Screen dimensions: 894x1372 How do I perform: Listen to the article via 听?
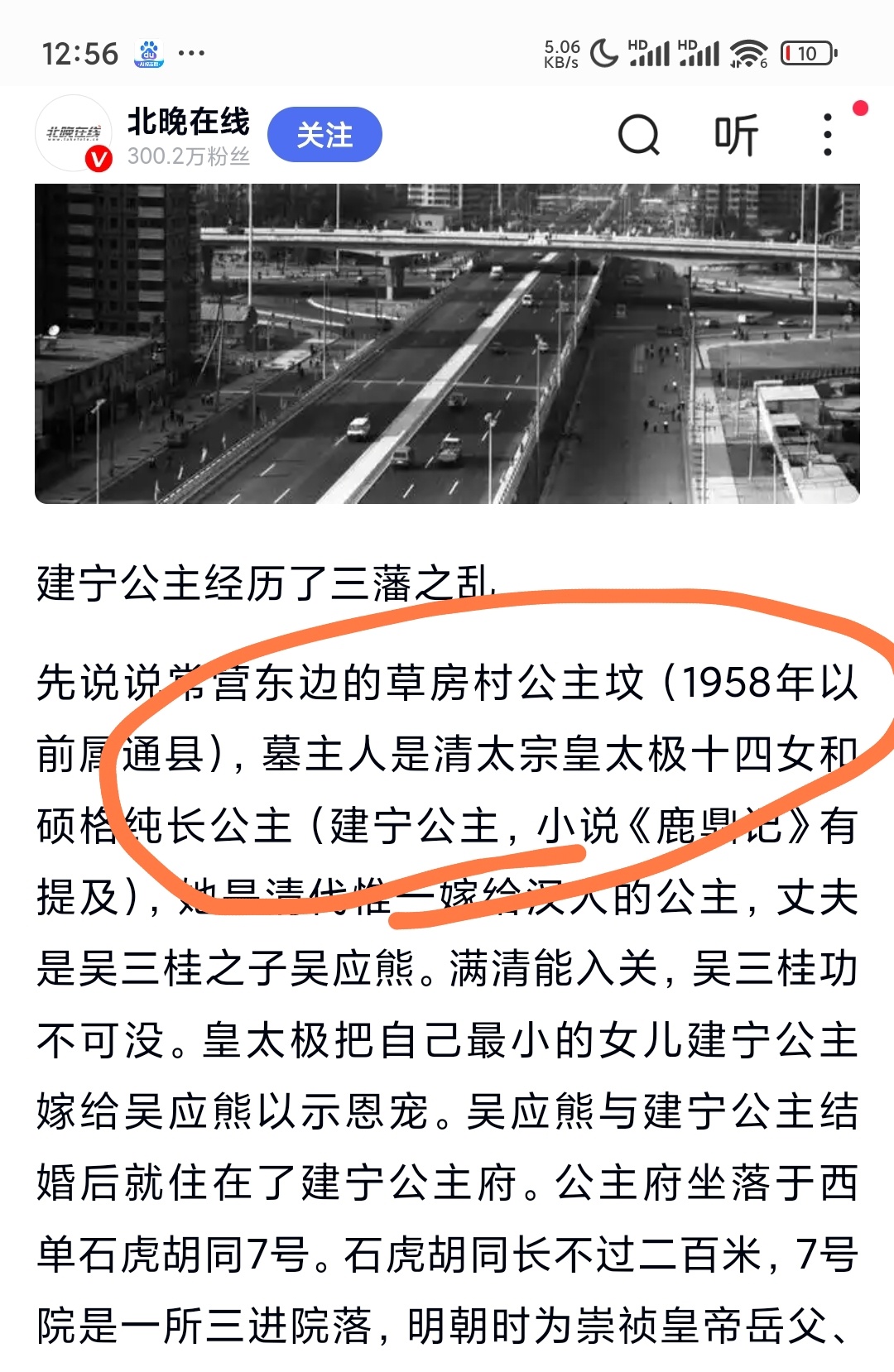click(x=736, y=135)
